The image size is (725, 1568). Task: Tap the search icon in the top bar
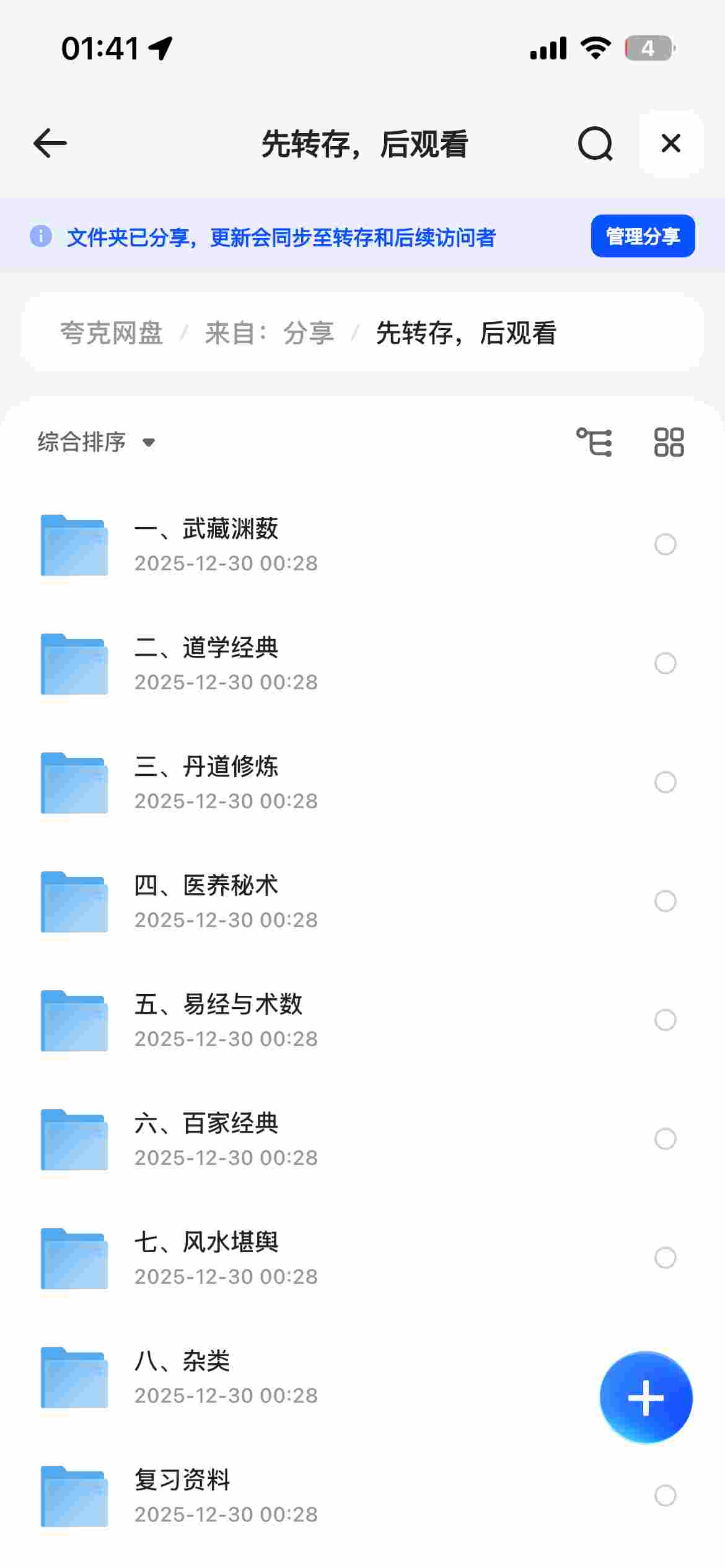(594, 144)
